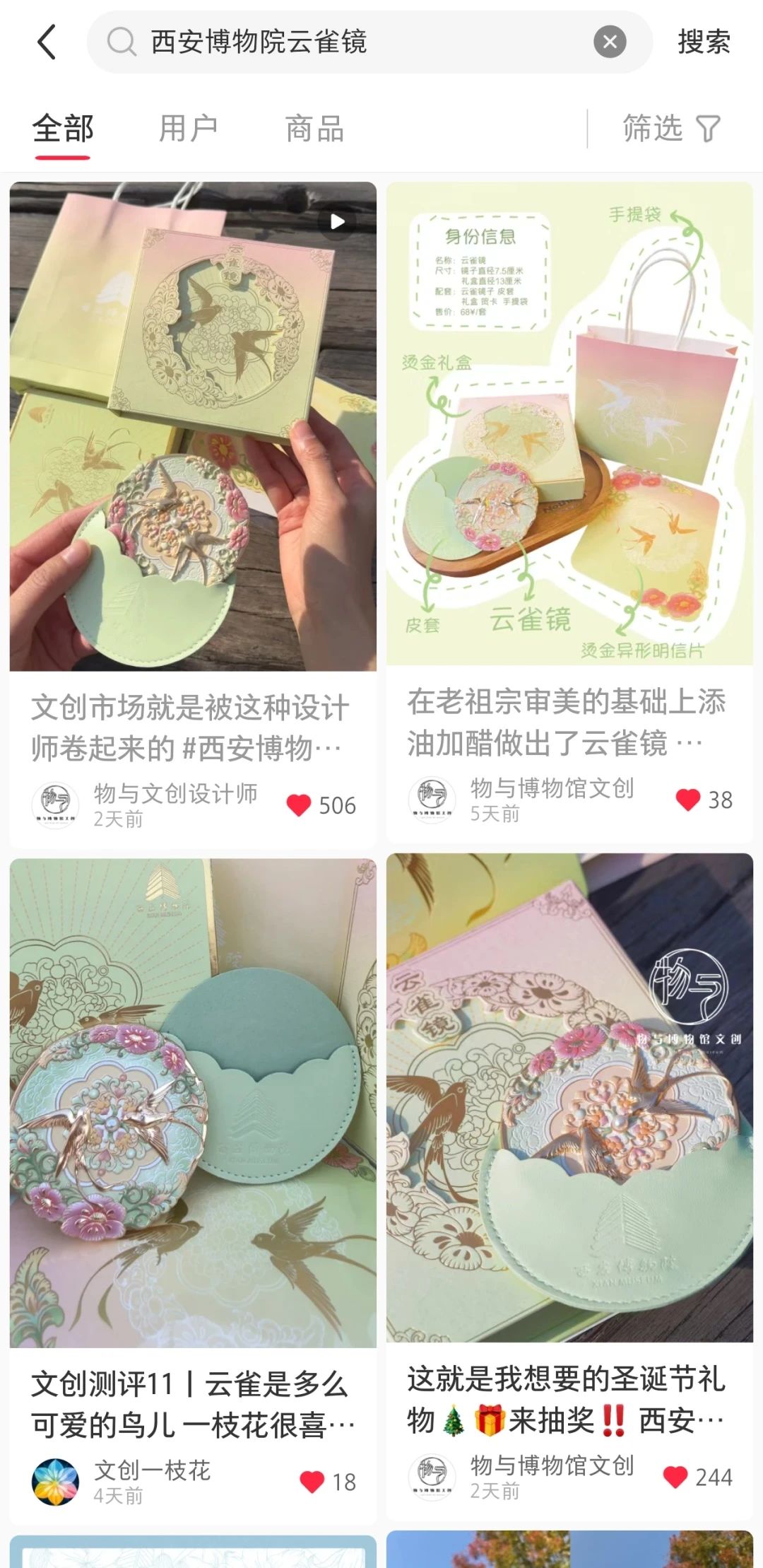The height and width of the screenshot is (1568, 763).
Task: Open the video post 文创市场就是被这种设计师卷起来的
Action: pos(193,426)
